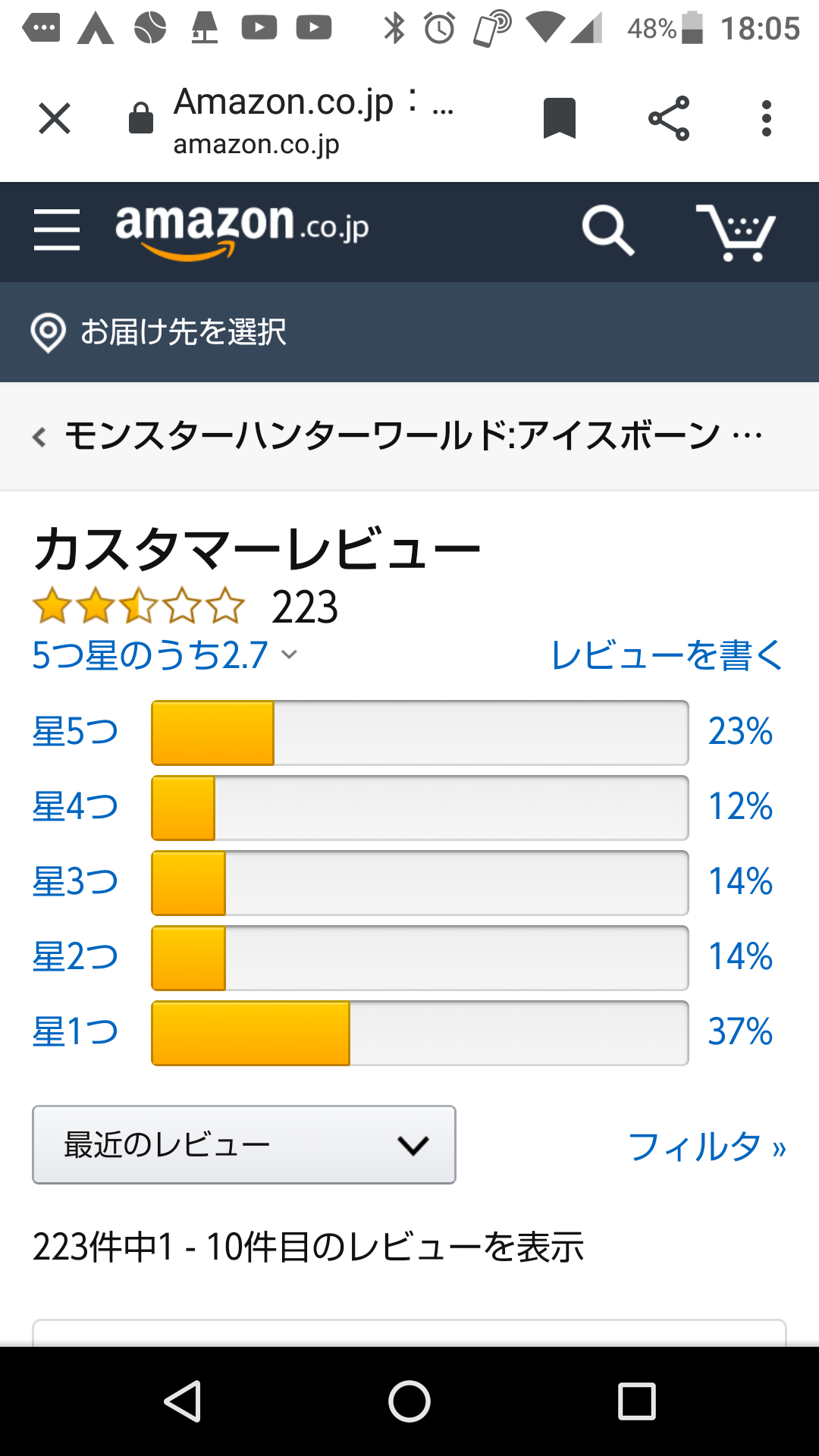
Task: Write a review via レビューを書く
Action: (667, 655)
